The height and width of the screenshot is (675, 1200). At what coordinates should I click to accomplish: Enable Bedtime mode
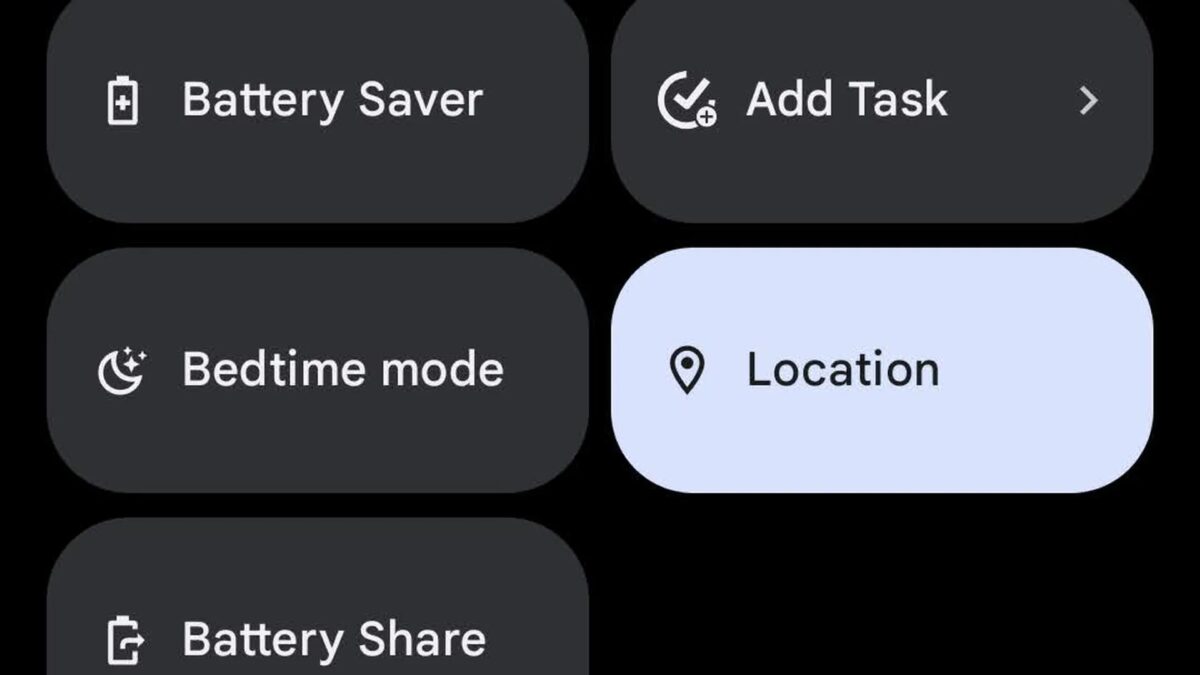pos(317,370)
